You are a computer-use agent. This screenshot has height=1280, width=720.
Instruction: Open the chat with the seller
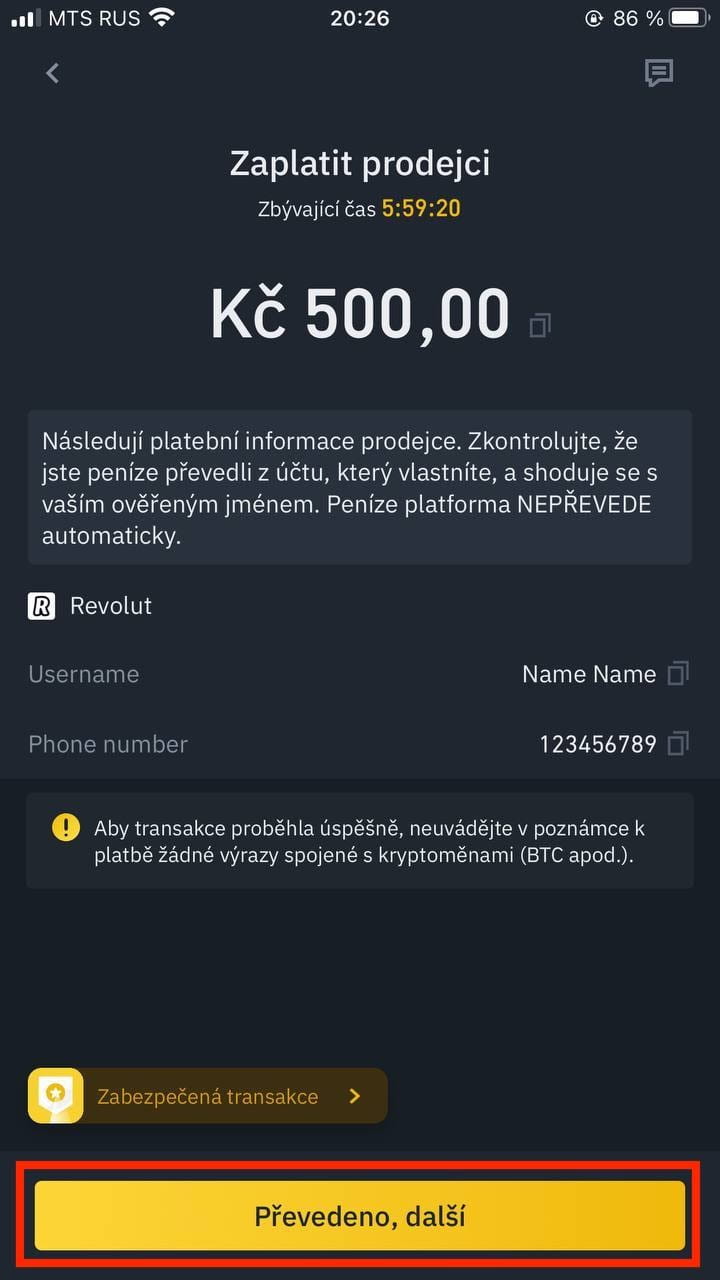tap(659, 73)
